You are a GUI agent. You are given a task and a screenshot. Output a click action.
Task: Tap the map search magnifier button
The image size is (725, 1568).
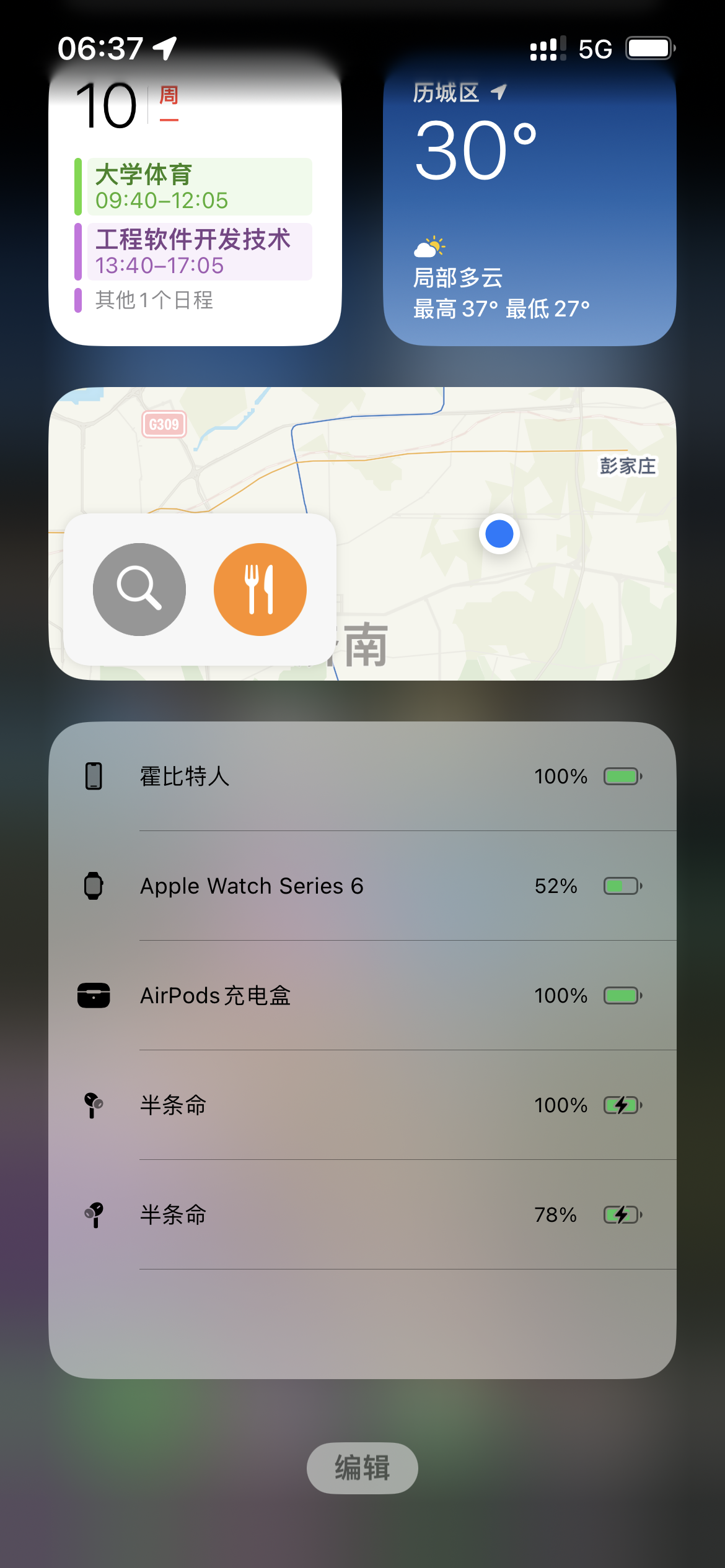(x=139, y=589)
